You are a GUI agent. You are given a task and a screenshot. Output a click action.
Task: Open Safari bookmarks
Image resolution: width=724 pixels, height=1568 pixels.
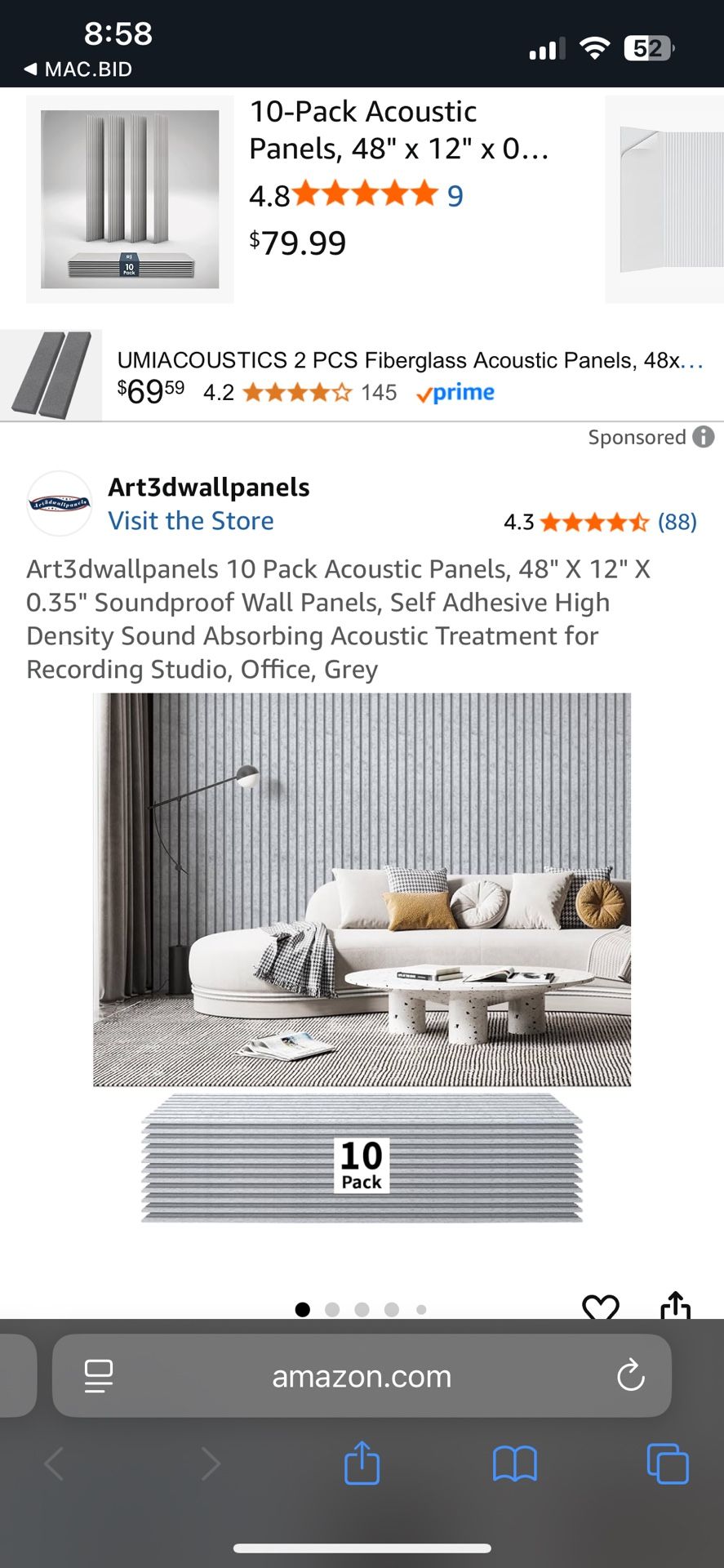point(515,1463)
